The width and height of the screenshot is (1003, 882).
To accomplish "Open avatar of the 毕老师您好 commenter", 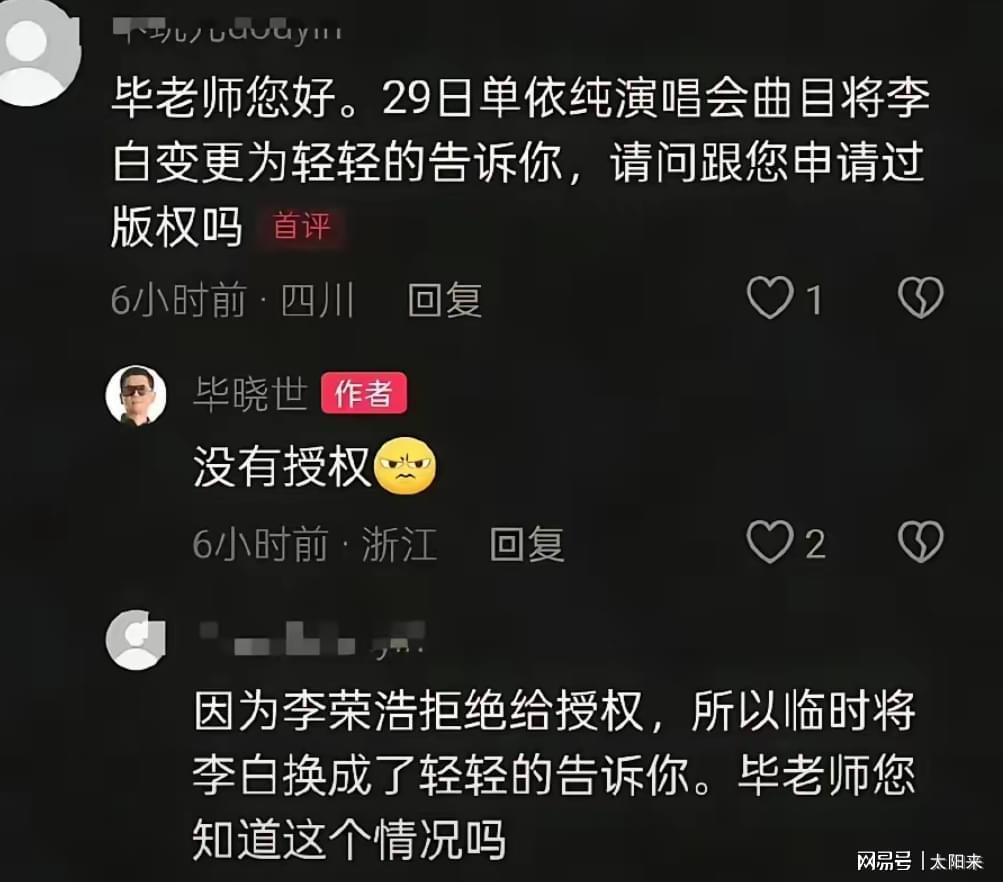I will 40,52.
